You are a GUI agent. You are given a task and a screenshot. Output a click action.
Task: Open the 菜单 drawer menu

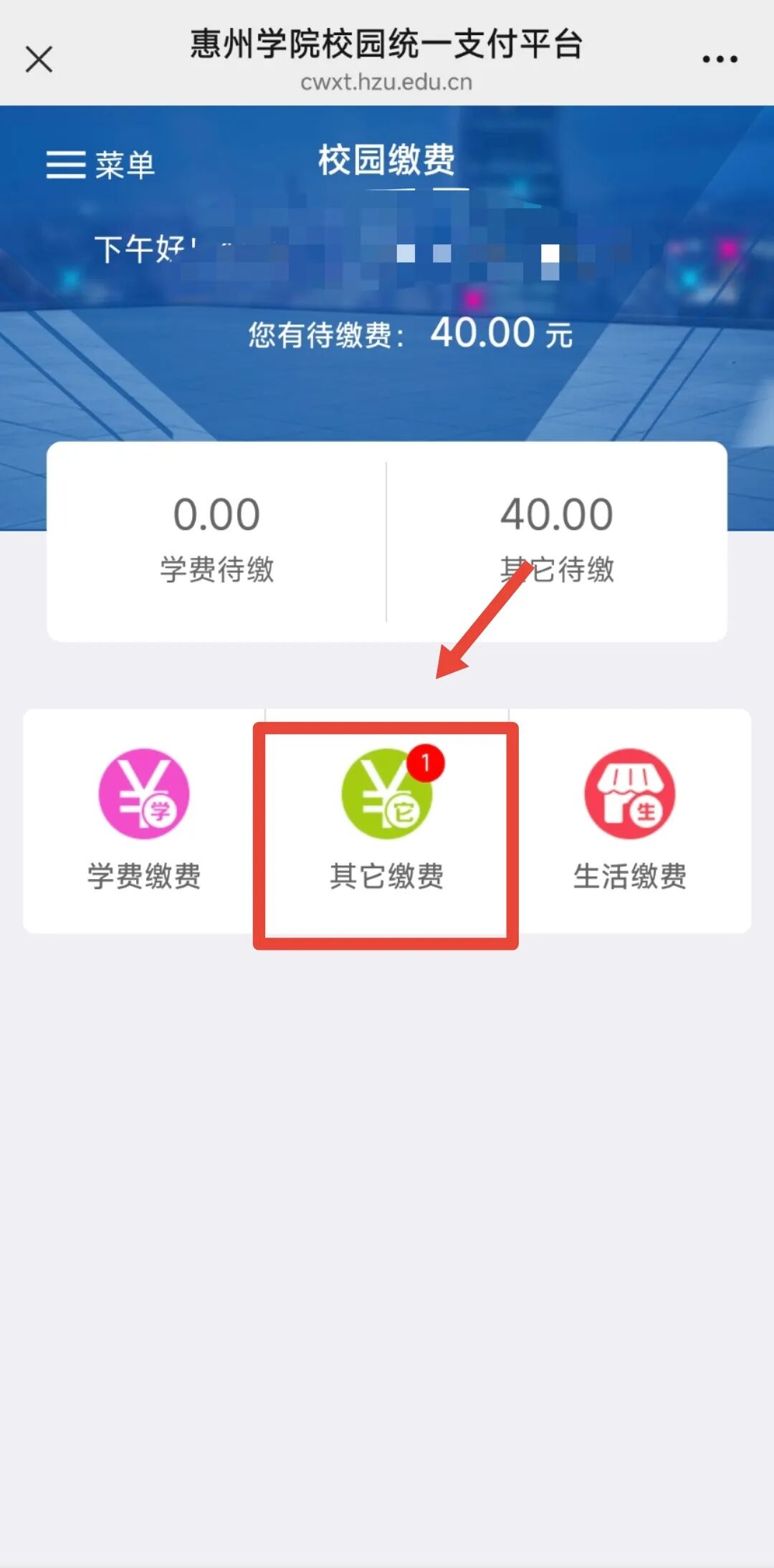pos(100,165)
